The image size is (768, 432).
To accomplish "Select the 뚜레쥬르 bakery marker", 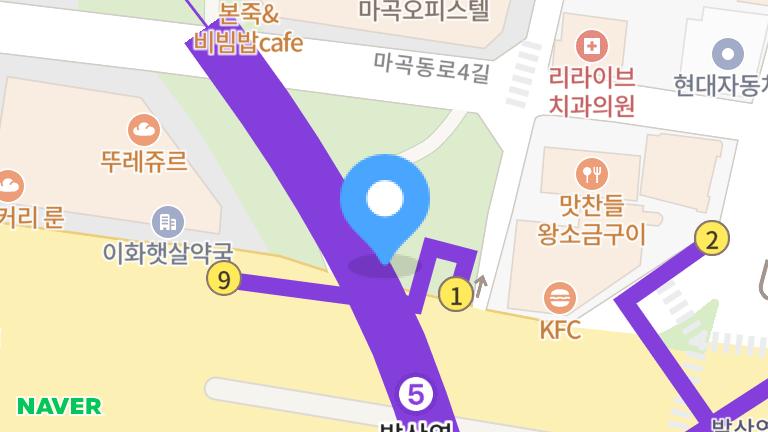I will point(144,129).
